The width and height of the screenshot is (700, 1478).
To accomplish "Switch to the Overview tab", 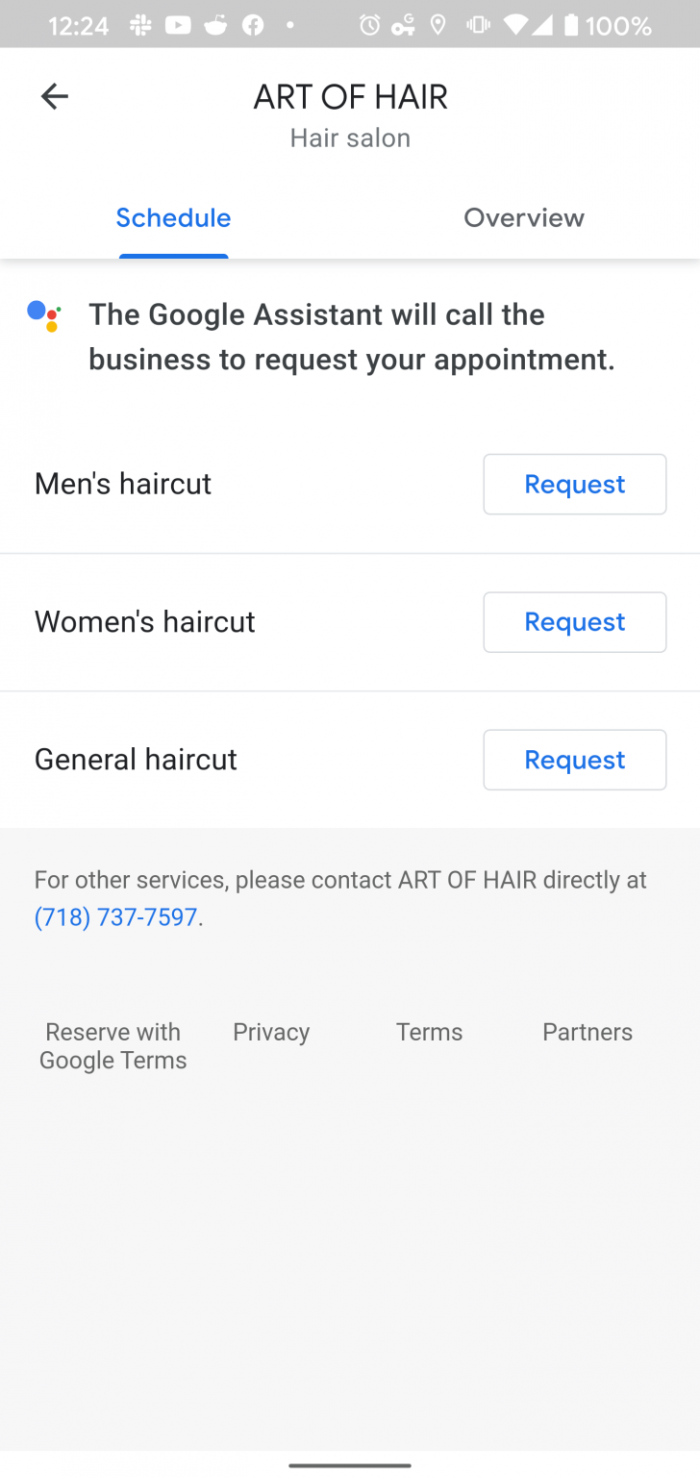I will (x=523, y=218).
